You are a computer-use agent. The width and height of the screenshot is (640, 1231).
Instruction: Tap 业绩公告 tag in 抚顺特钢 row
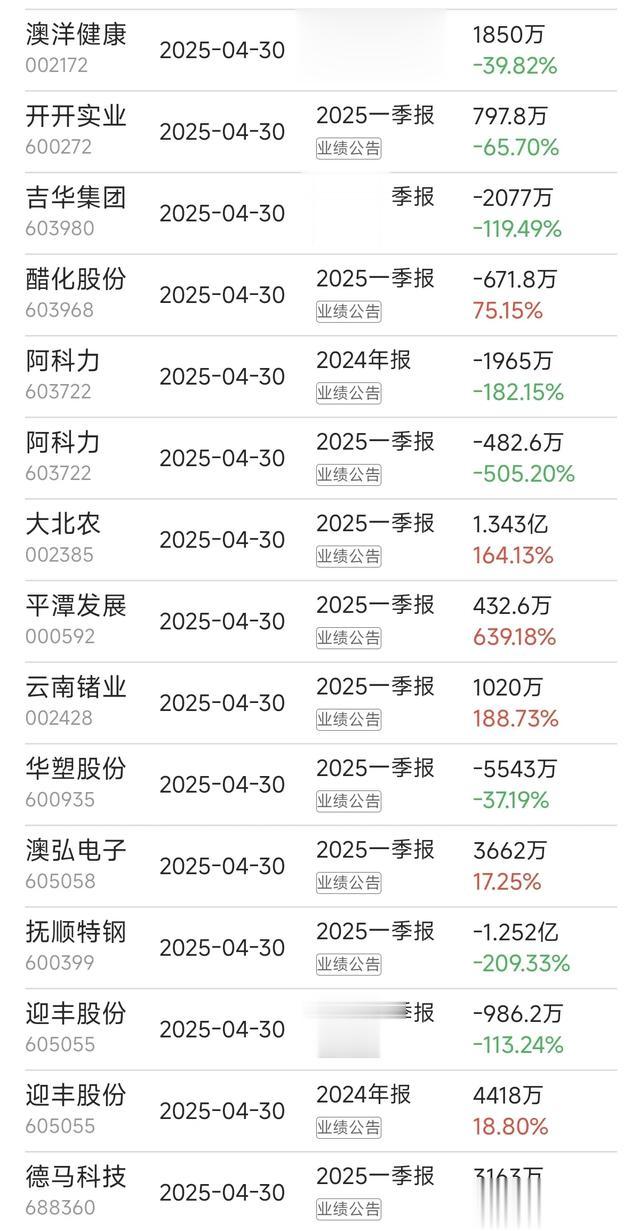[349, 964]
